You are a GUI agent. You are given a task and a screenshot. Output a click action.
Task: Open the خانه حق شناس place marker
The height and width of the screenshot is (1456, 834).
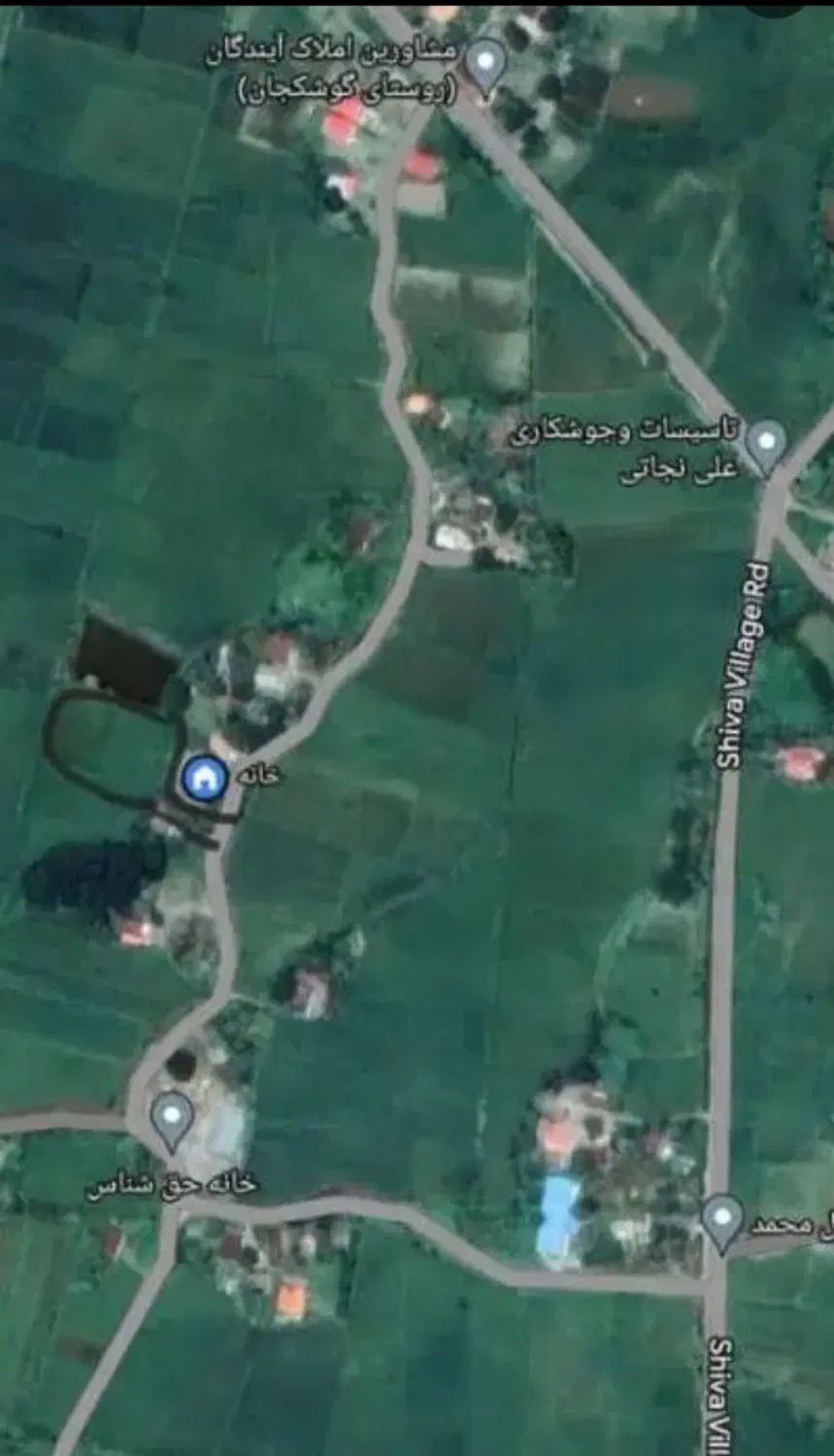point(172,1118)
